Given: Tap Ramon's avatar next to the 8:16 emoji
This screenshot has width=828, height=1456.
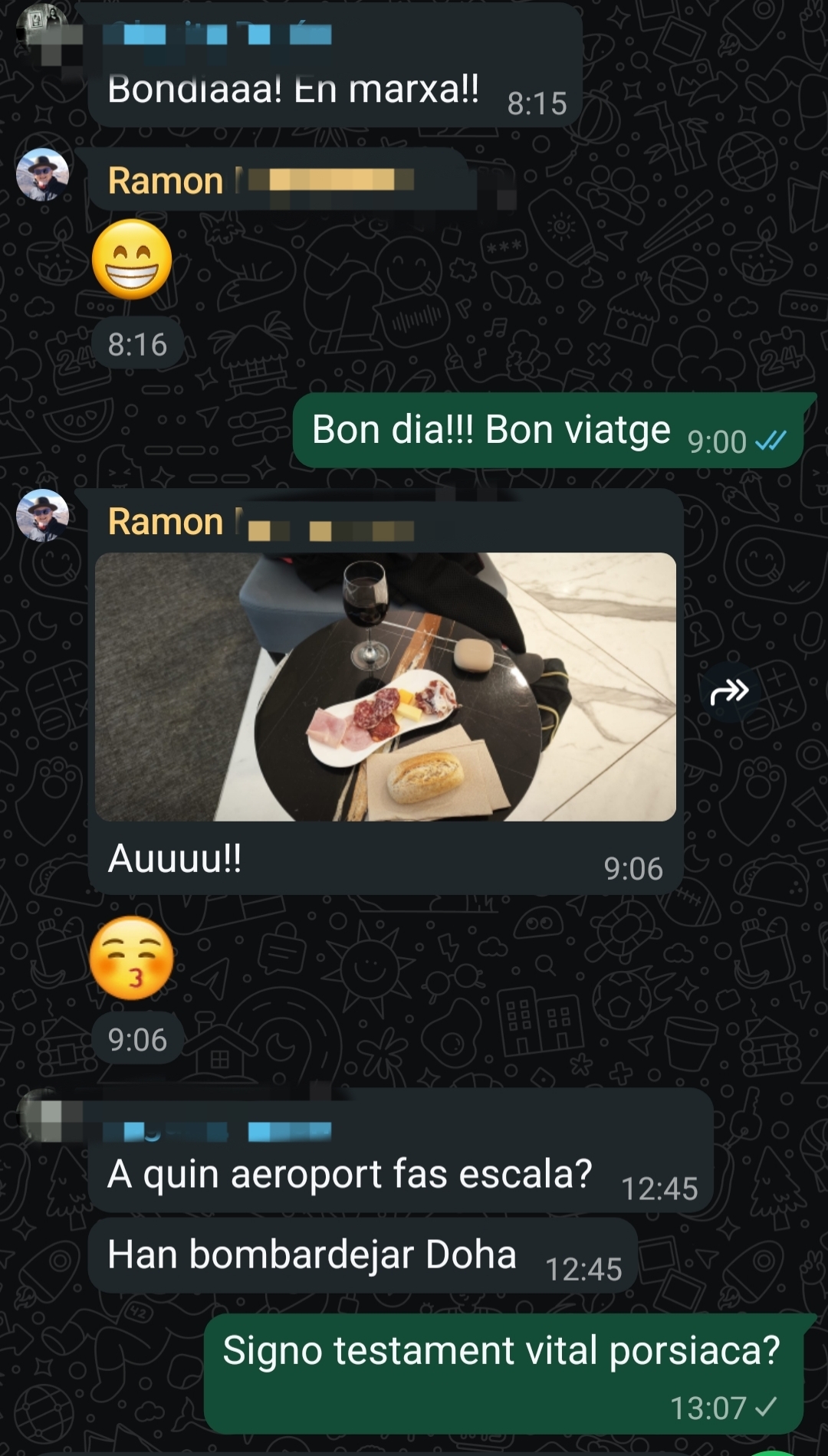Looking at the screenshot, I should (x=43, y=175).
